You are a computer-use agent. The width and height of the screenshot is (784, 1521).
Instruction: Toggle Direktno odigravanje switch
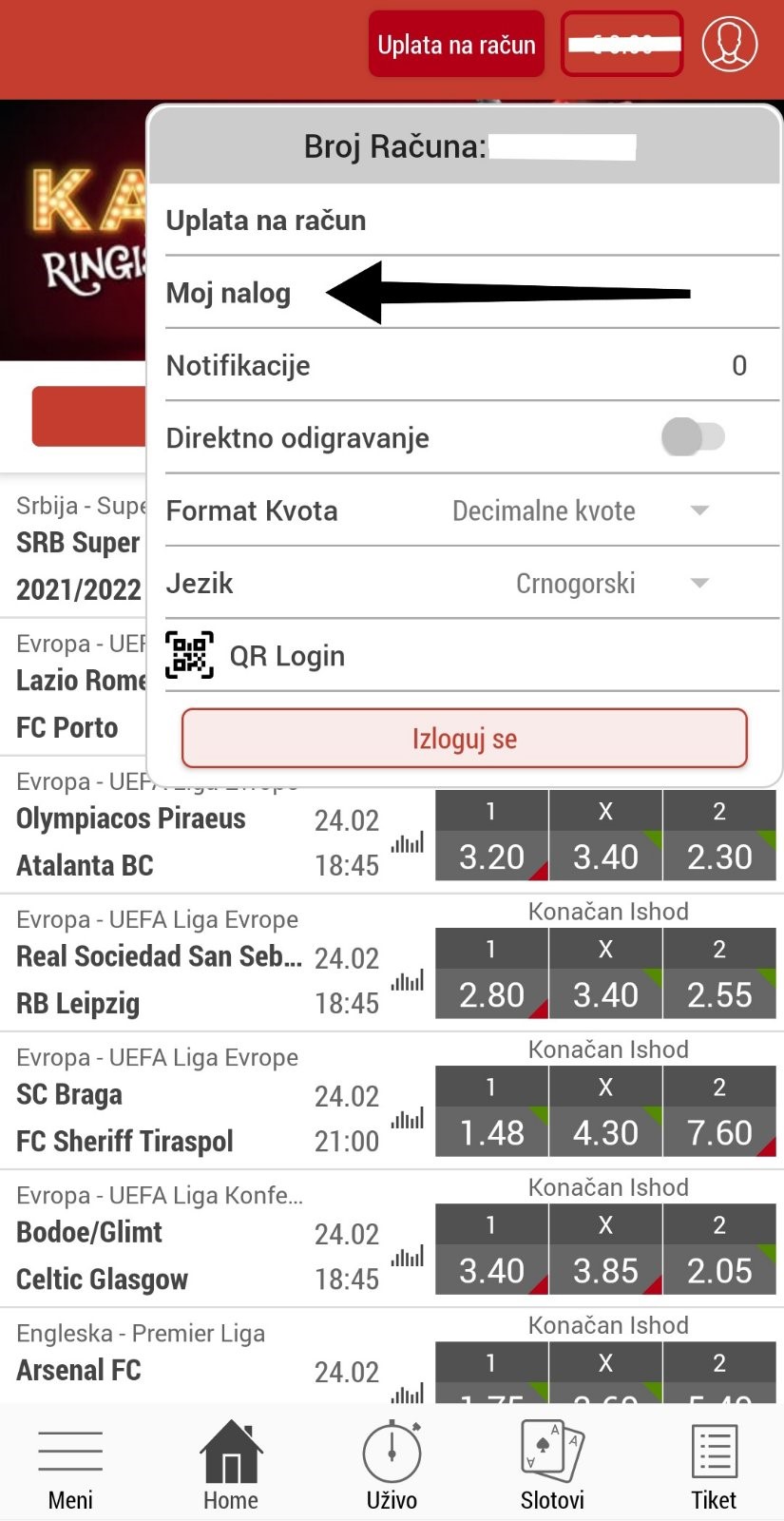click(x=694, y=437)
